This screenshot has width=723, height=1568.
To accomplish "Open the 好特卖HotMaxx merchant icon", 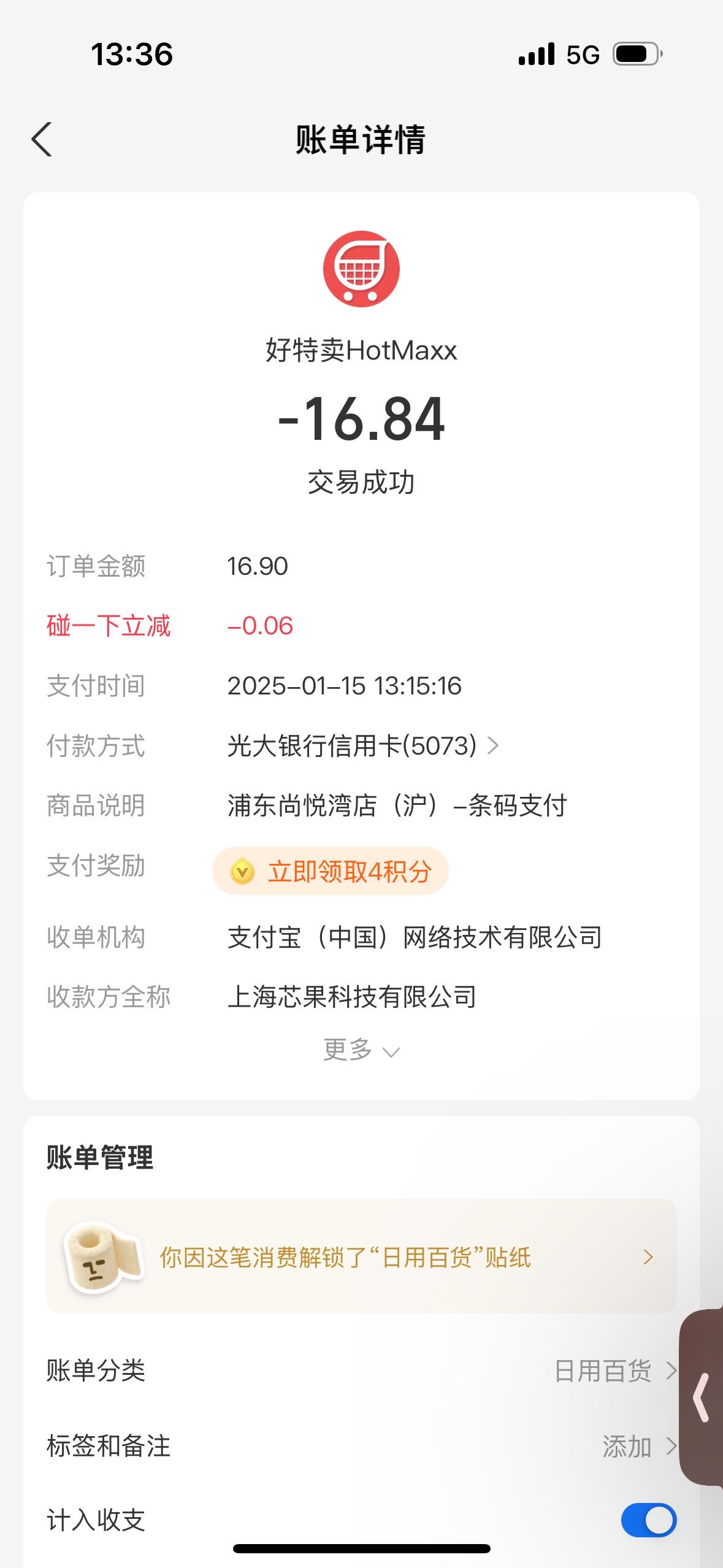I will click(361, 269).
